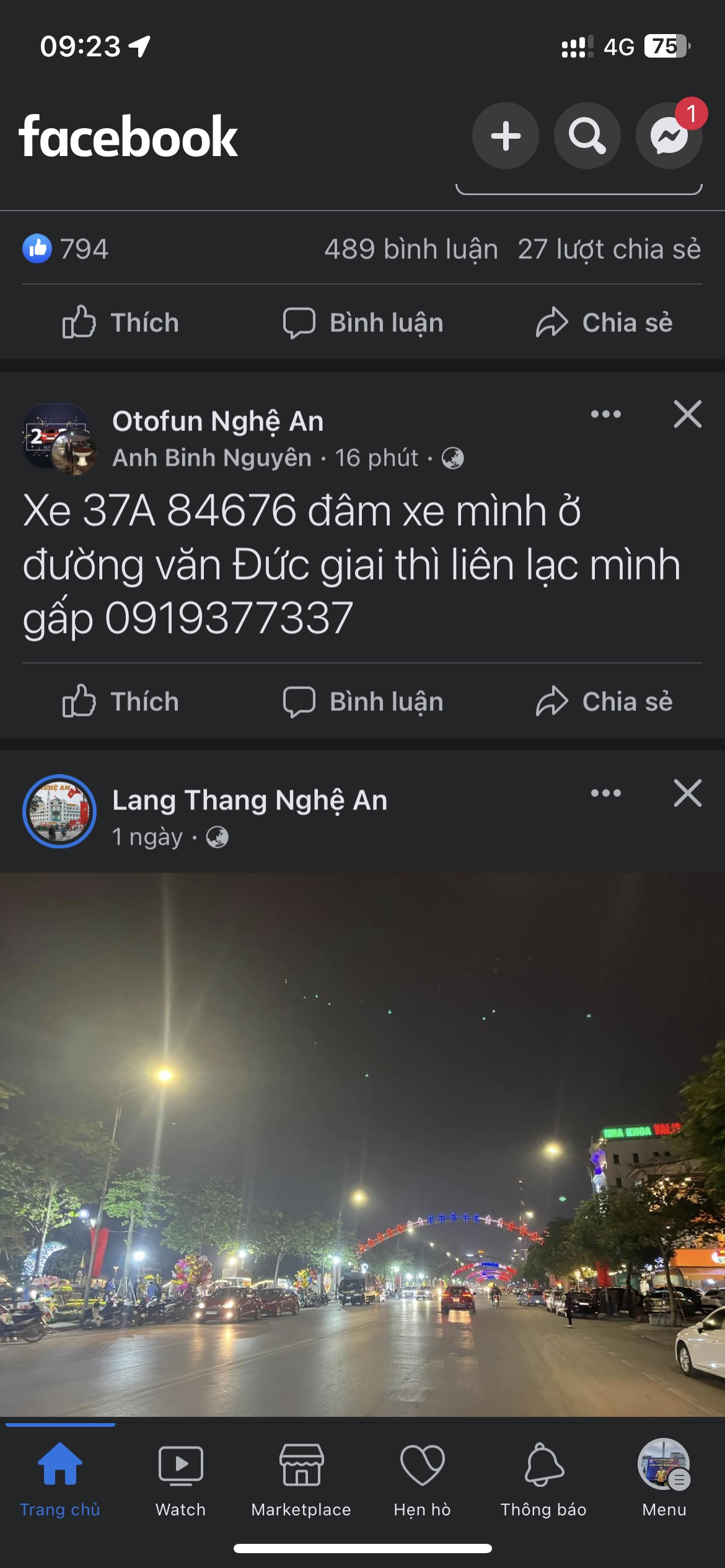Image resolution: width=725 pixels, height=1568 pixels.
Task: Open Facebook search
Action: click(587, 136)
